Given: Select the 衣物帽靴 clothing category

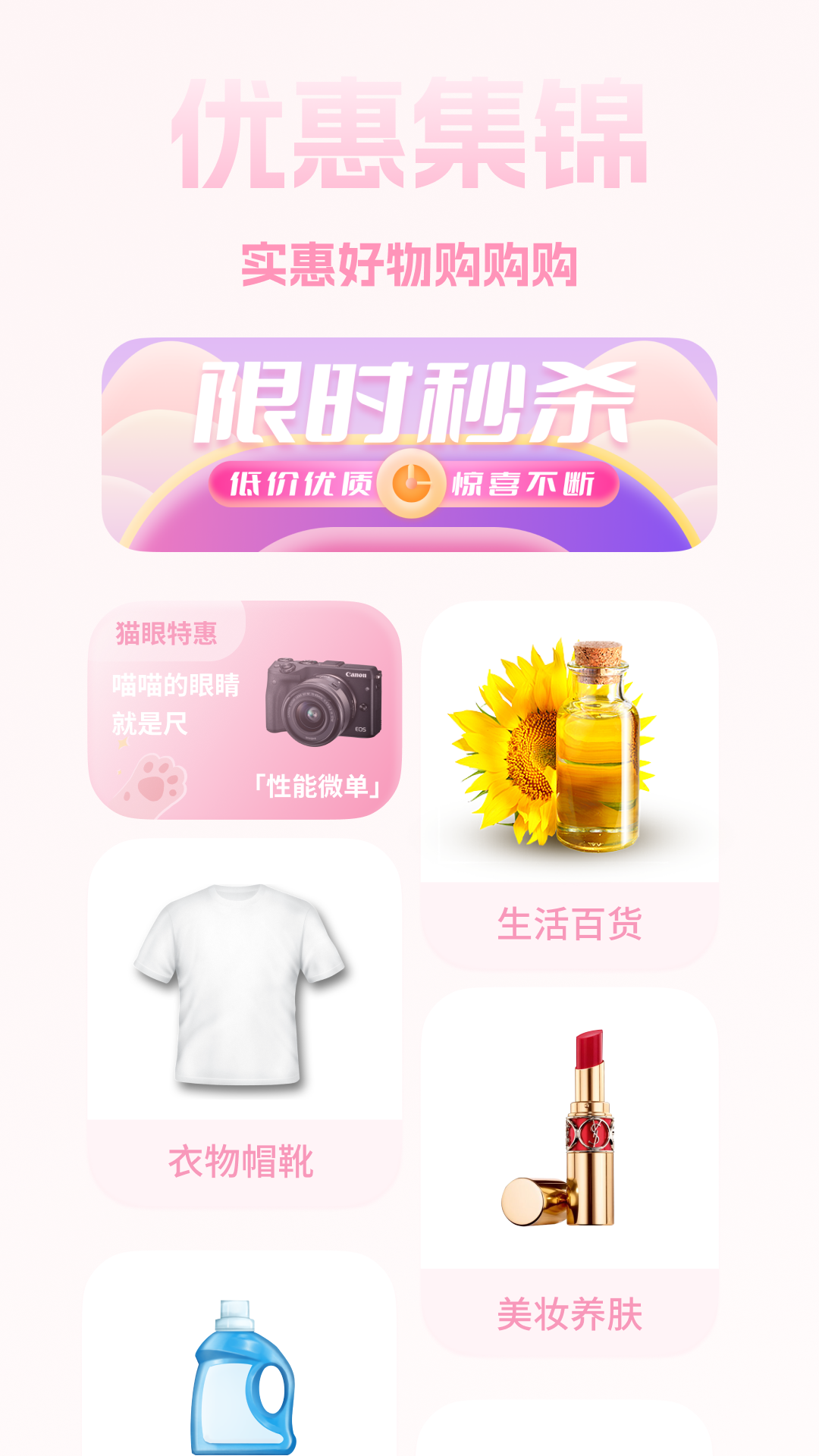Looking at the screenshot, I should (244, 1022).
